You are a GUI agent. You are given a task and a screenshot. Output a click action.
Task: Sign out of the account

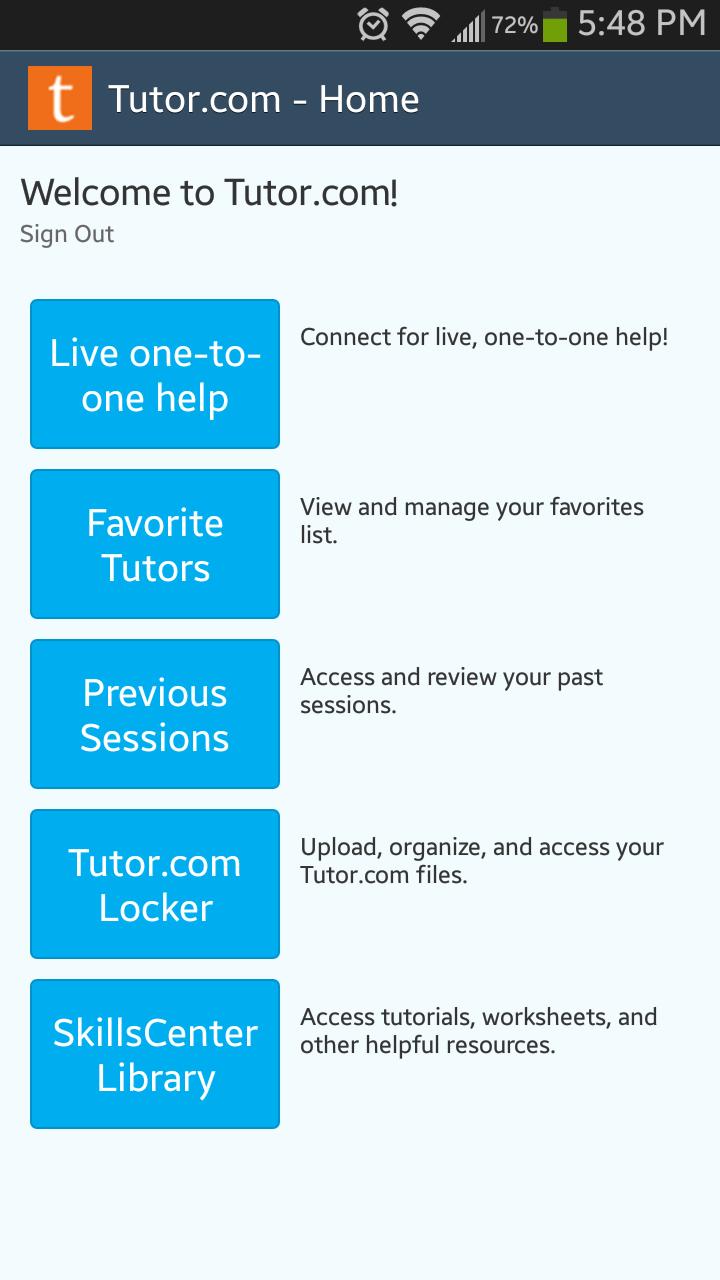pyautogui.click(x=67, y=234)
